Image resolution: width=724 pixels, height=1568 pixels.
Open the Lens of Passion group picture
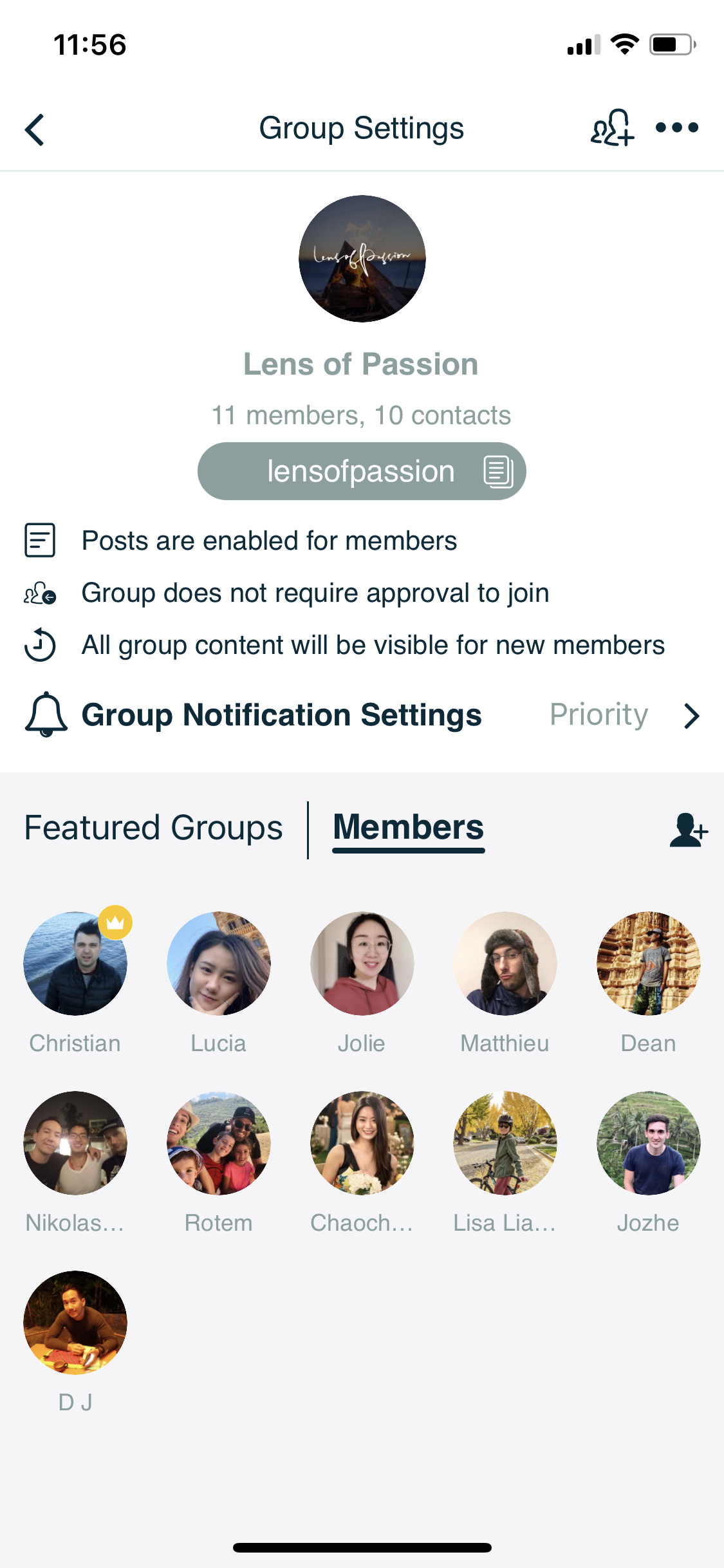(362, 259)
